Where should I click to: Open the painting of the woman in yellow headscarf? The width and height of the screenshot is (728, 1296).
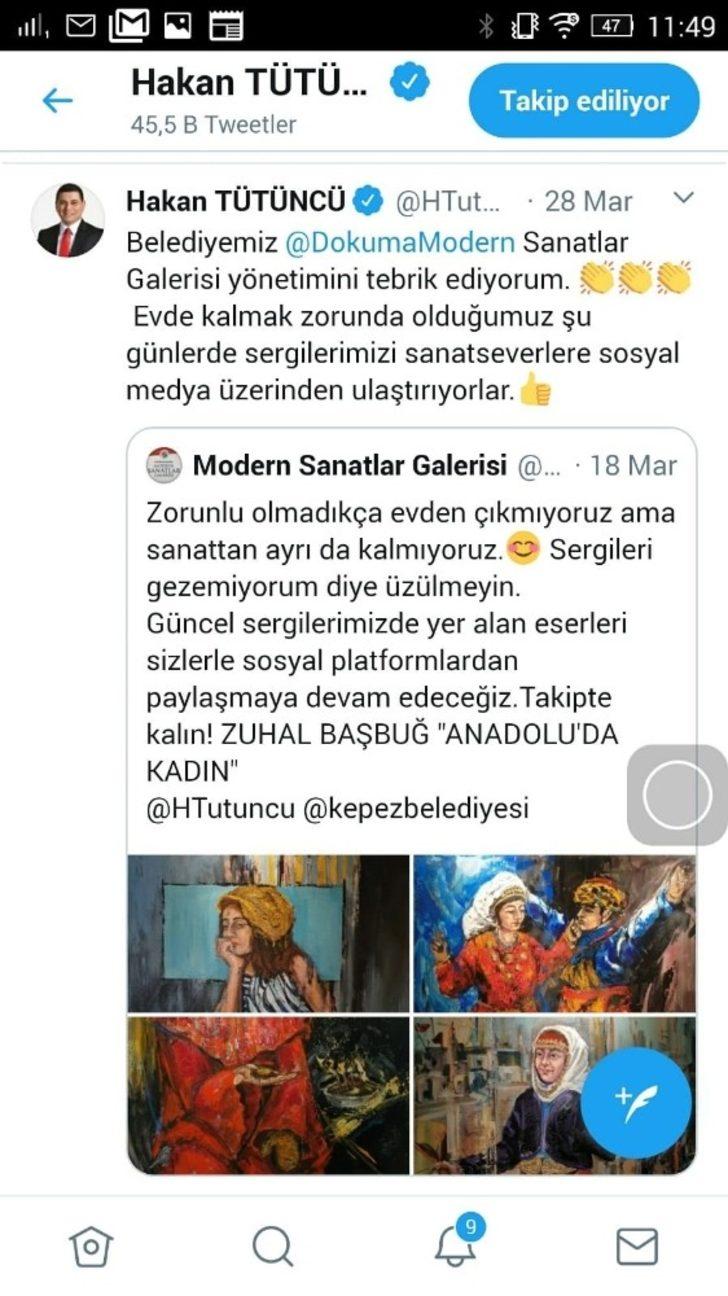270,930
